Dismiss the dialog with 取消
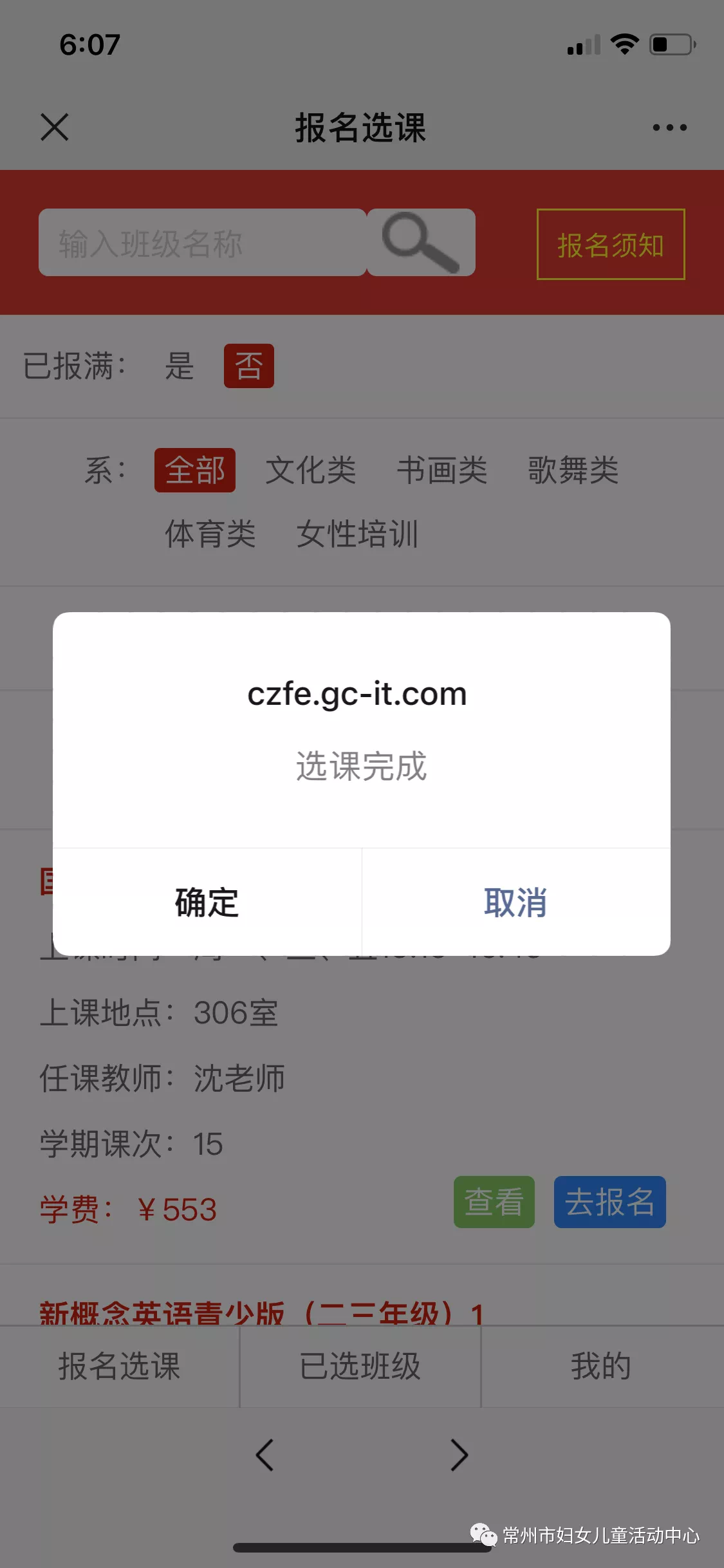Screen dimensions: 724x1568 pyautogui.click(x=515, y=902)
